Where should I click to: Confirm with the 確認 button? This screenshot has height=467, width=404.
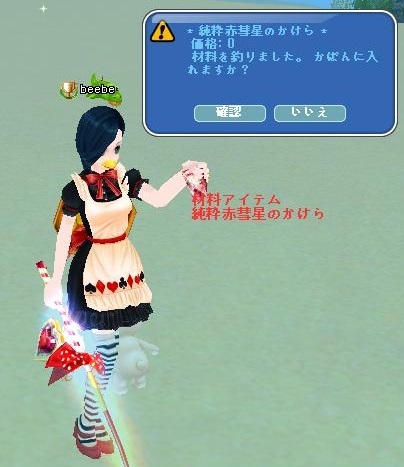coord(230,113)
